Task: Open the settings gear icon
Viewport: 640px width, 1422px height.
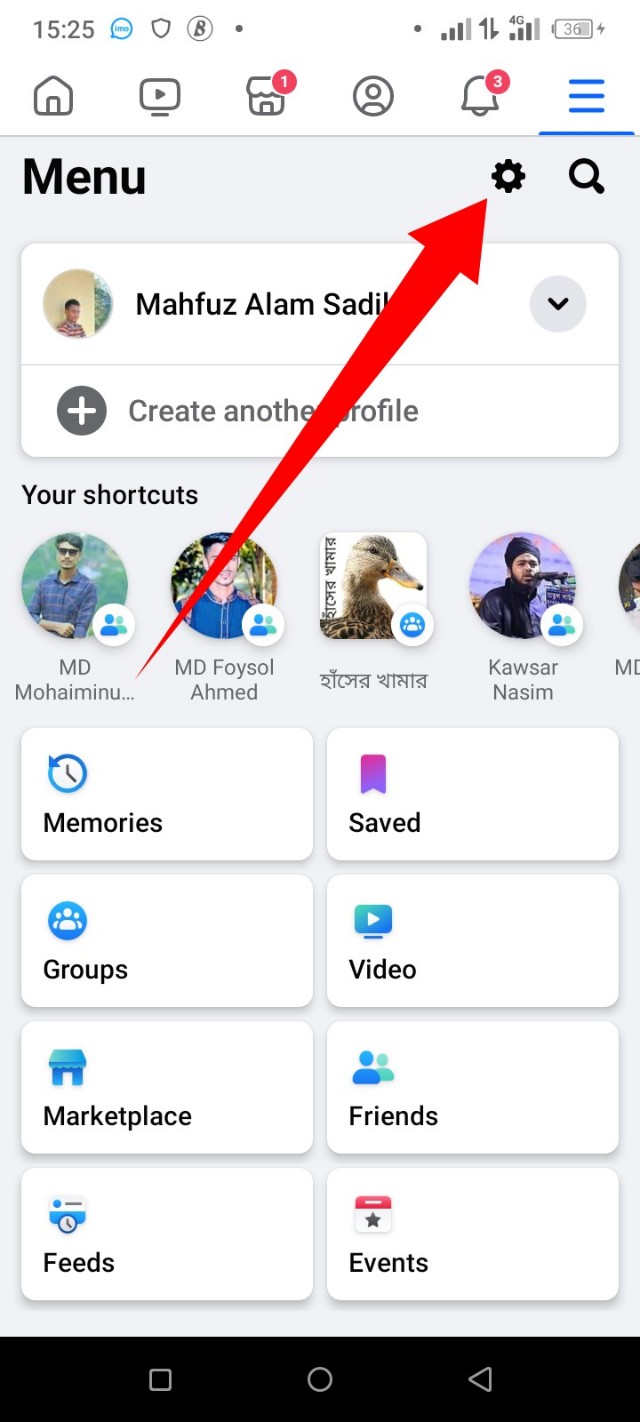Action: click(x=508, y=178)
